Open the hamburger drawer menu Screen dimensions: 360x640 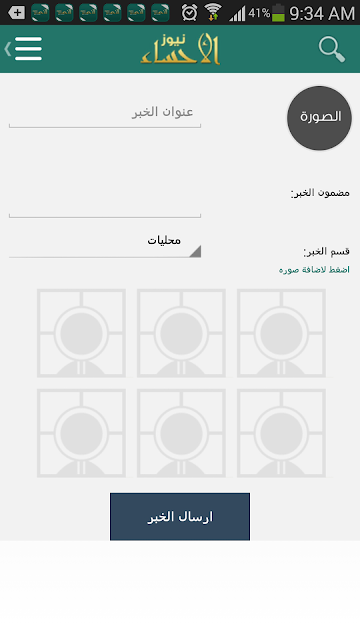24,49
